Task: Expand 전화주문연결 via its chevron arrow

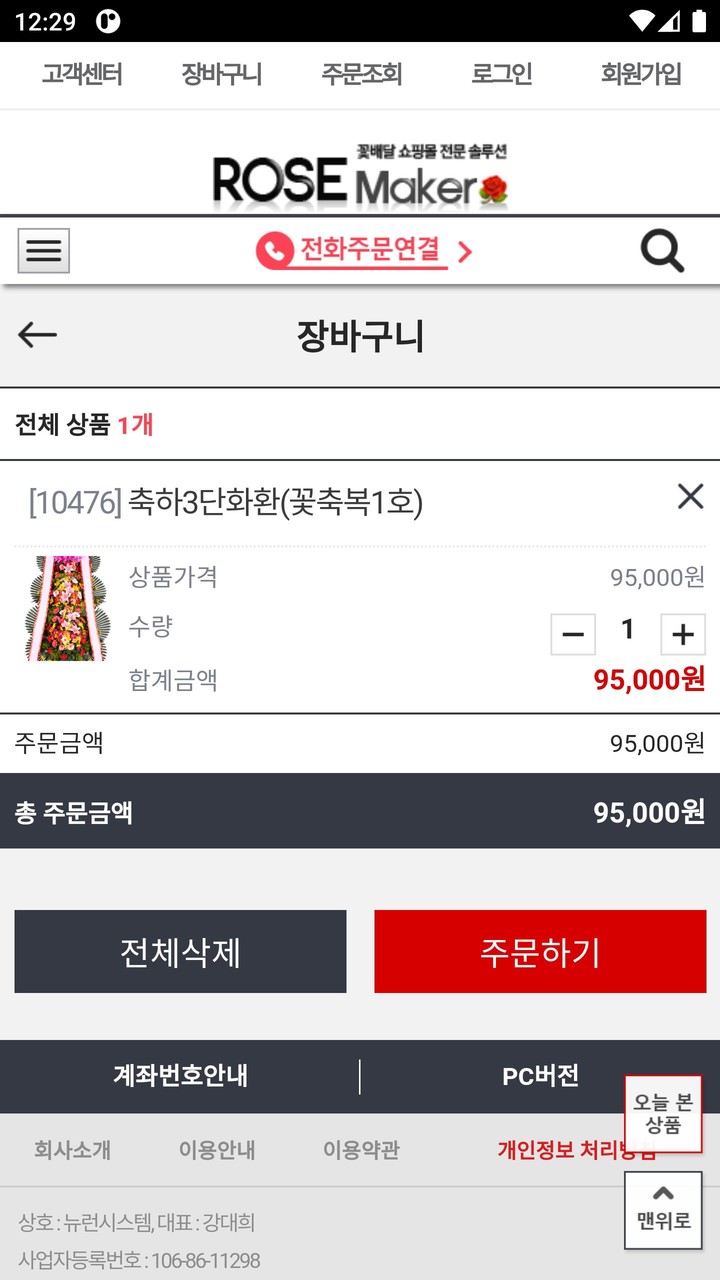Action: [464, 252]
